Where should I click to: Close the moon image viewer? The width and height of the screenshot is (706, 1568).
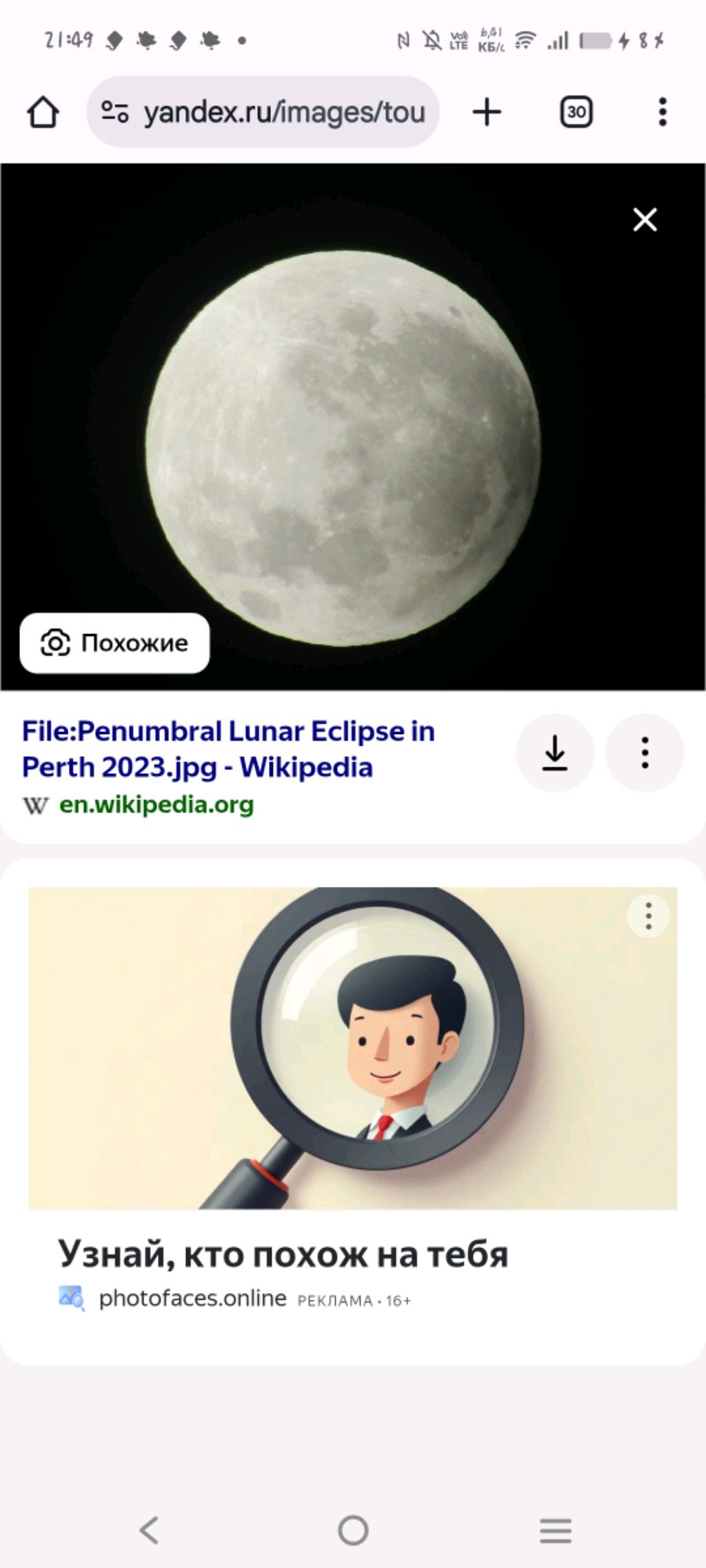coord(645,220)
